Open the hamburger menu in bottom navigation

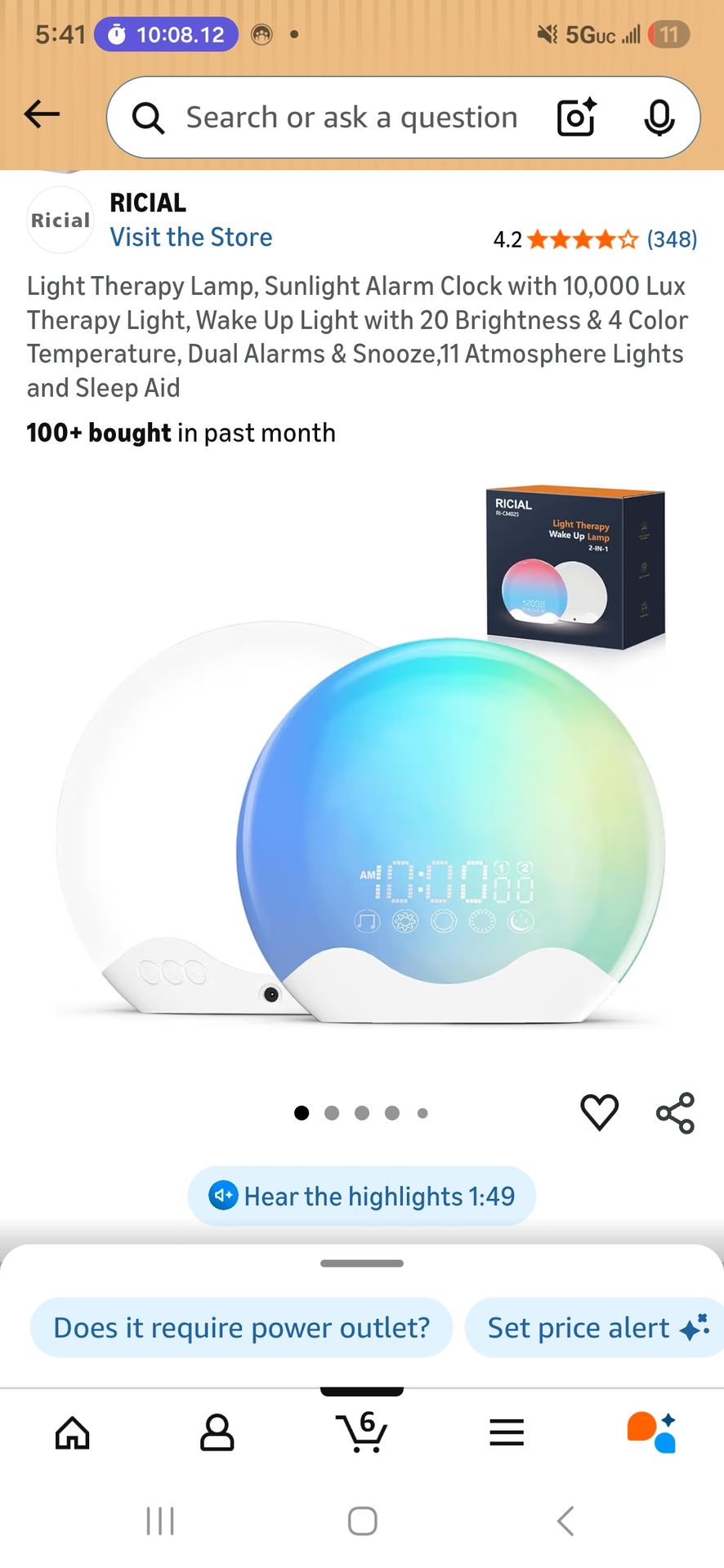click(507, 1432)
